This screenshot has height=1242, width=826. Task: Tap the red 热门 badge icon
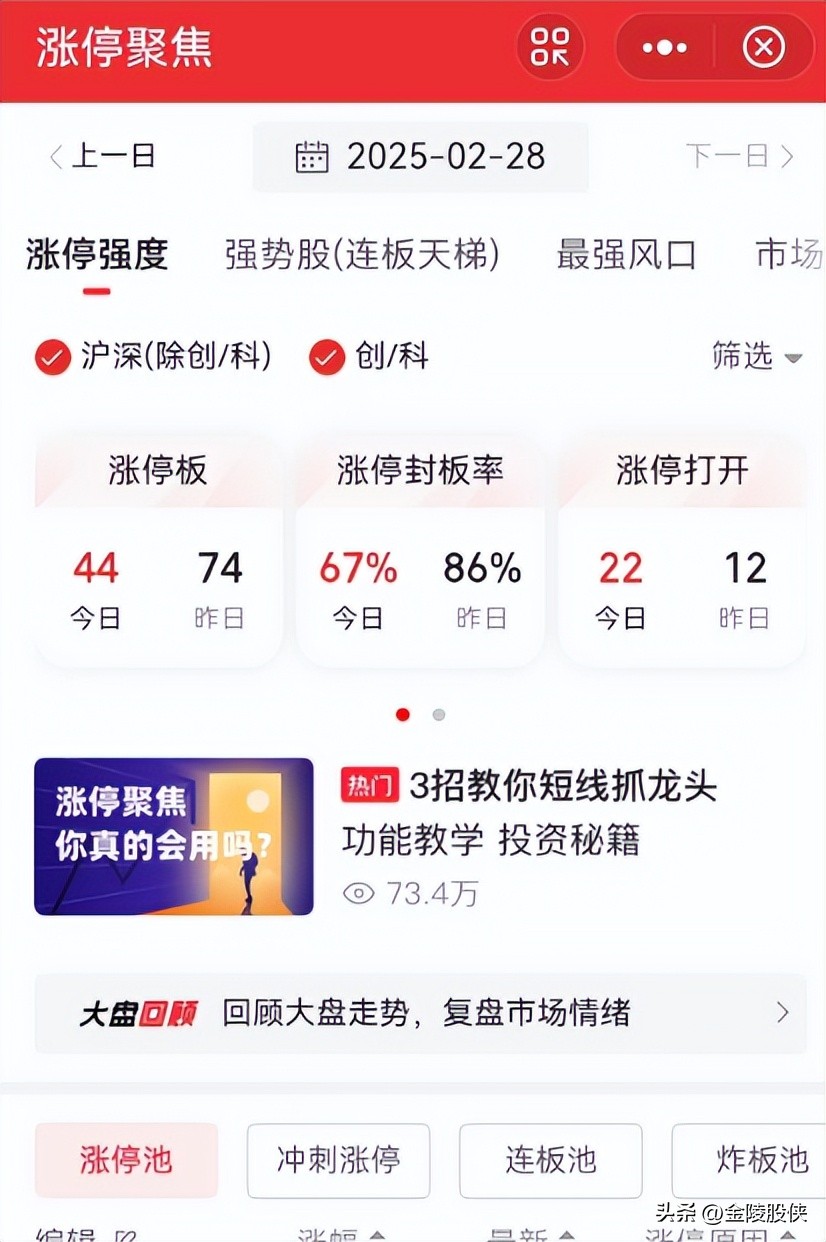pyautogui.click(x=369, y=787)
